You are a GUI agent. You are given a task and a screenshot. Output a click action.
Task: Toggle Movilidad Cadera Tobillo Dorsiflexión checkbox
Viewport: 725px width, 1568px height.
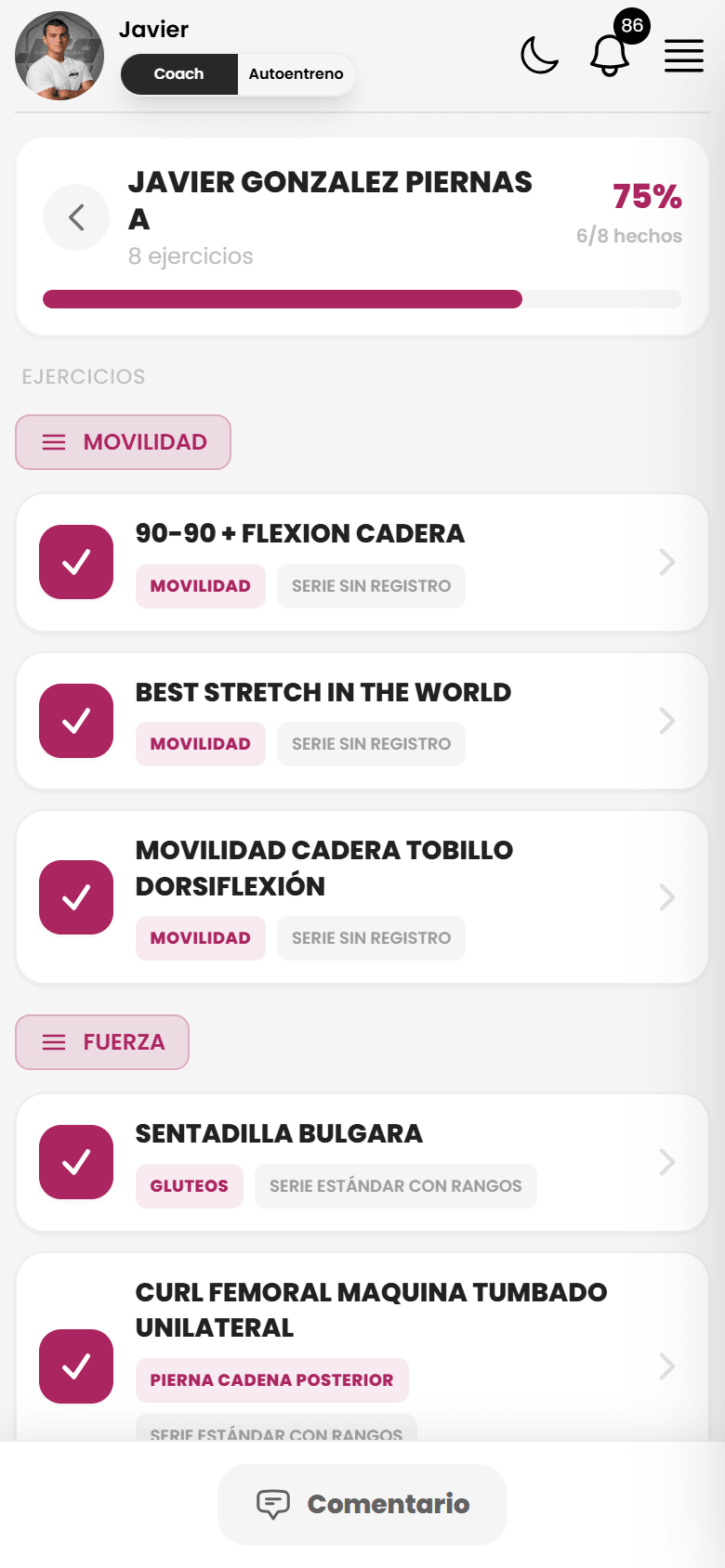(76, 897)
